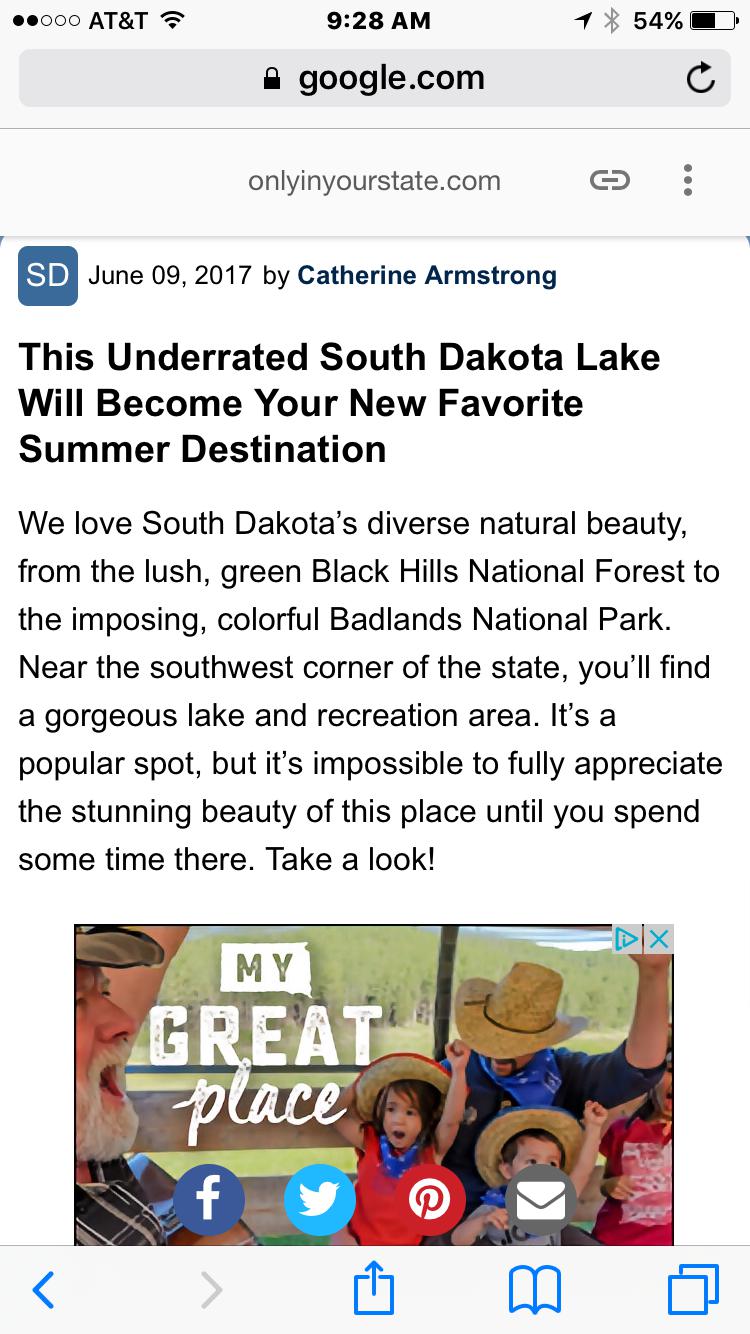Go back to the previous page
This screenshot has width=750, height=1334.
point(43,1290)
